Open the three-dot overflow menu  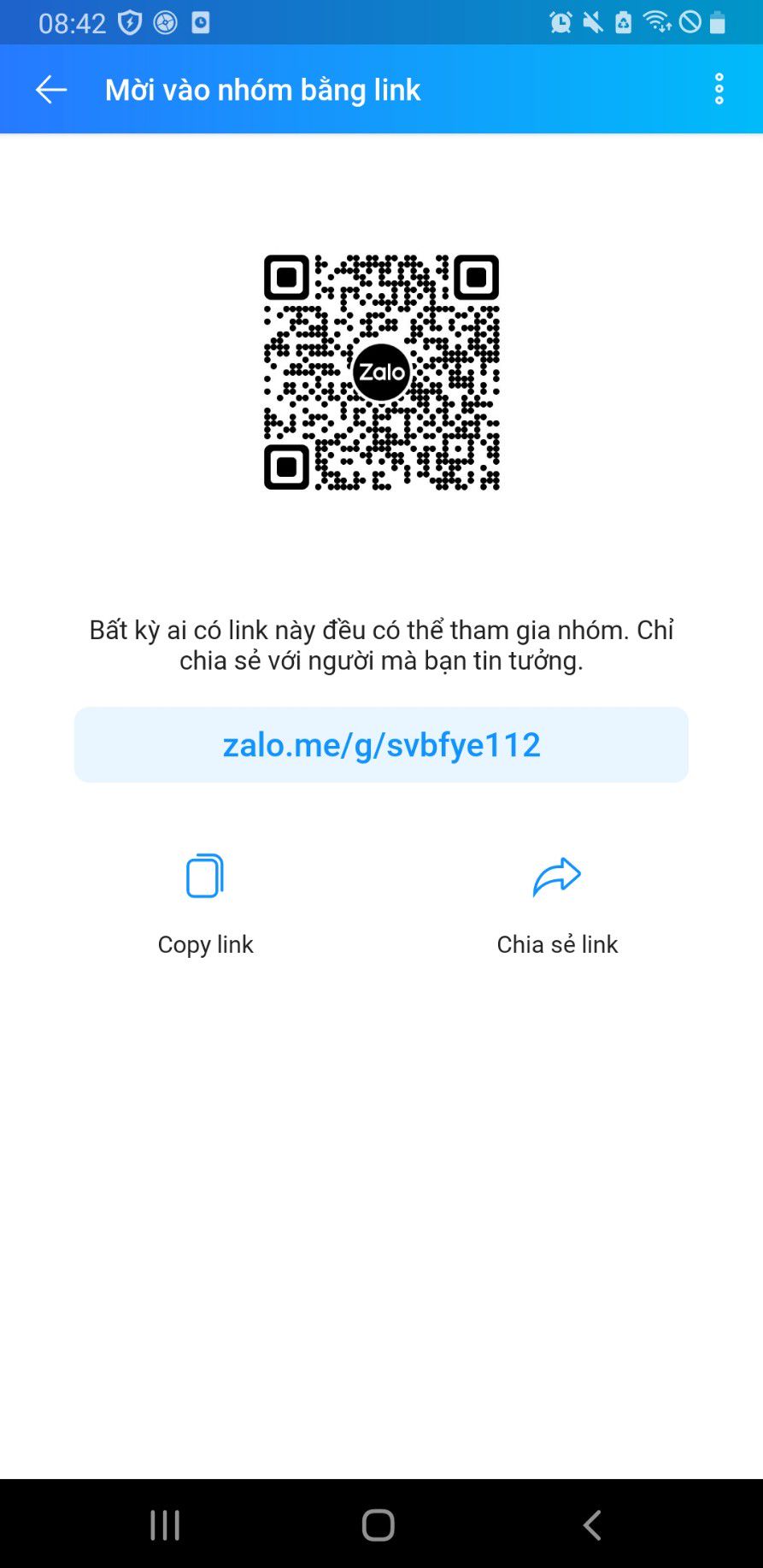click(719, 90)
